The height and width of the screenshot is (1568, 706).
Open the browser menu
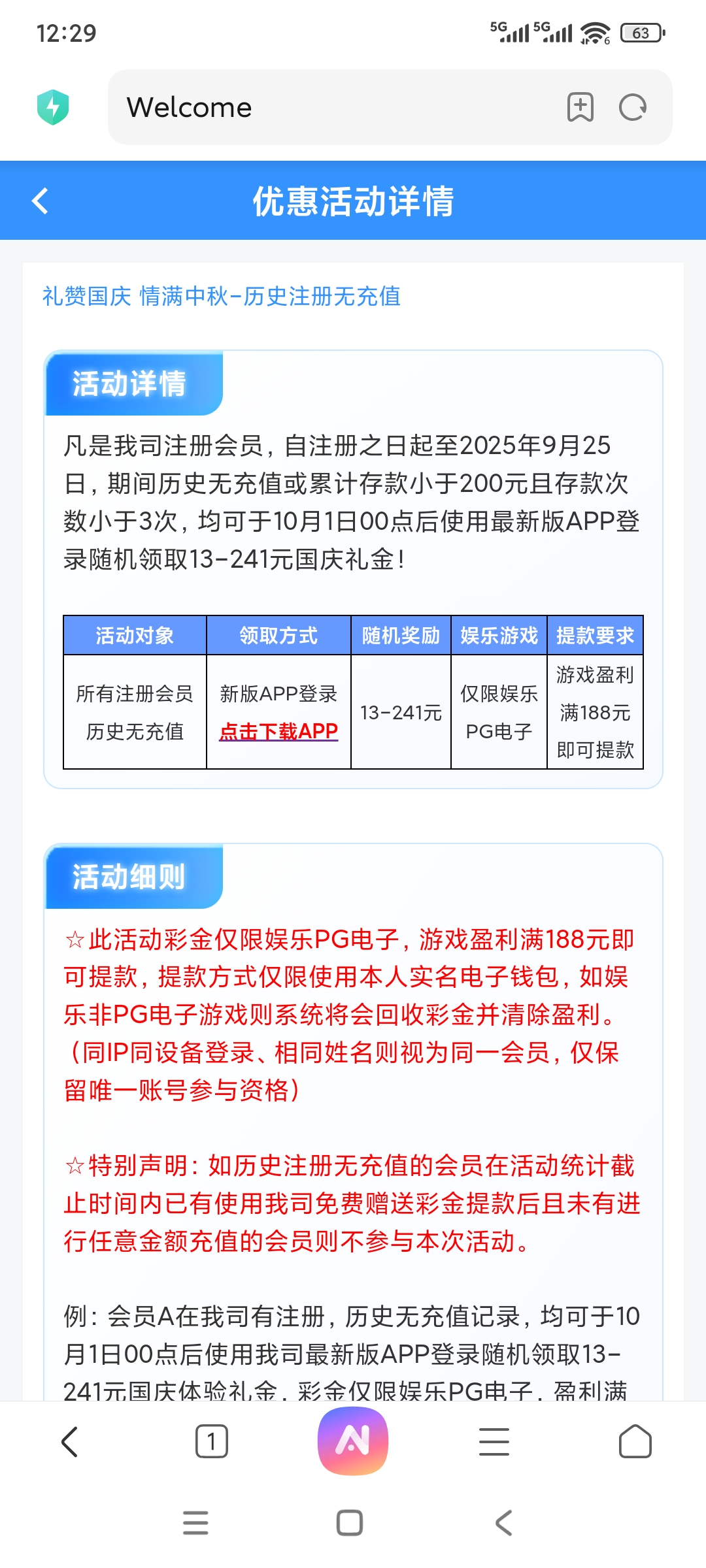494,1441
